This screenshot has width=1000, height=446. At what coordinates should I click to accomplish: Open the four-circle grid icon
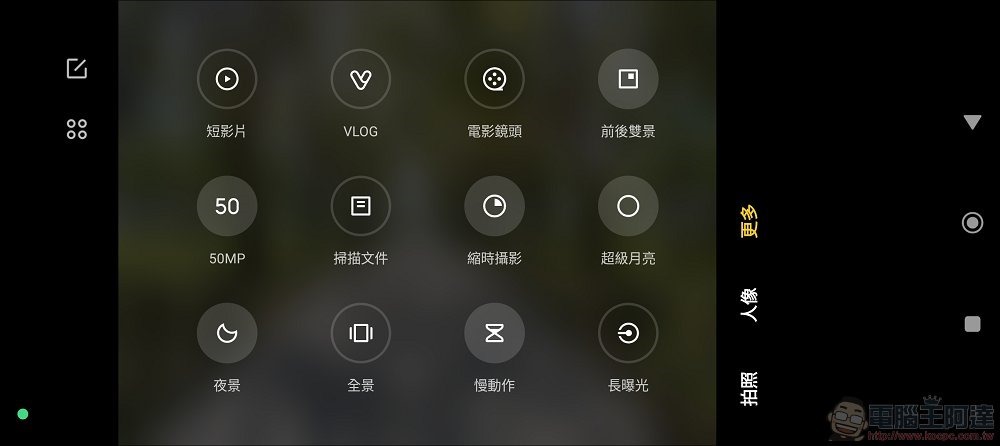coord(77,129)
